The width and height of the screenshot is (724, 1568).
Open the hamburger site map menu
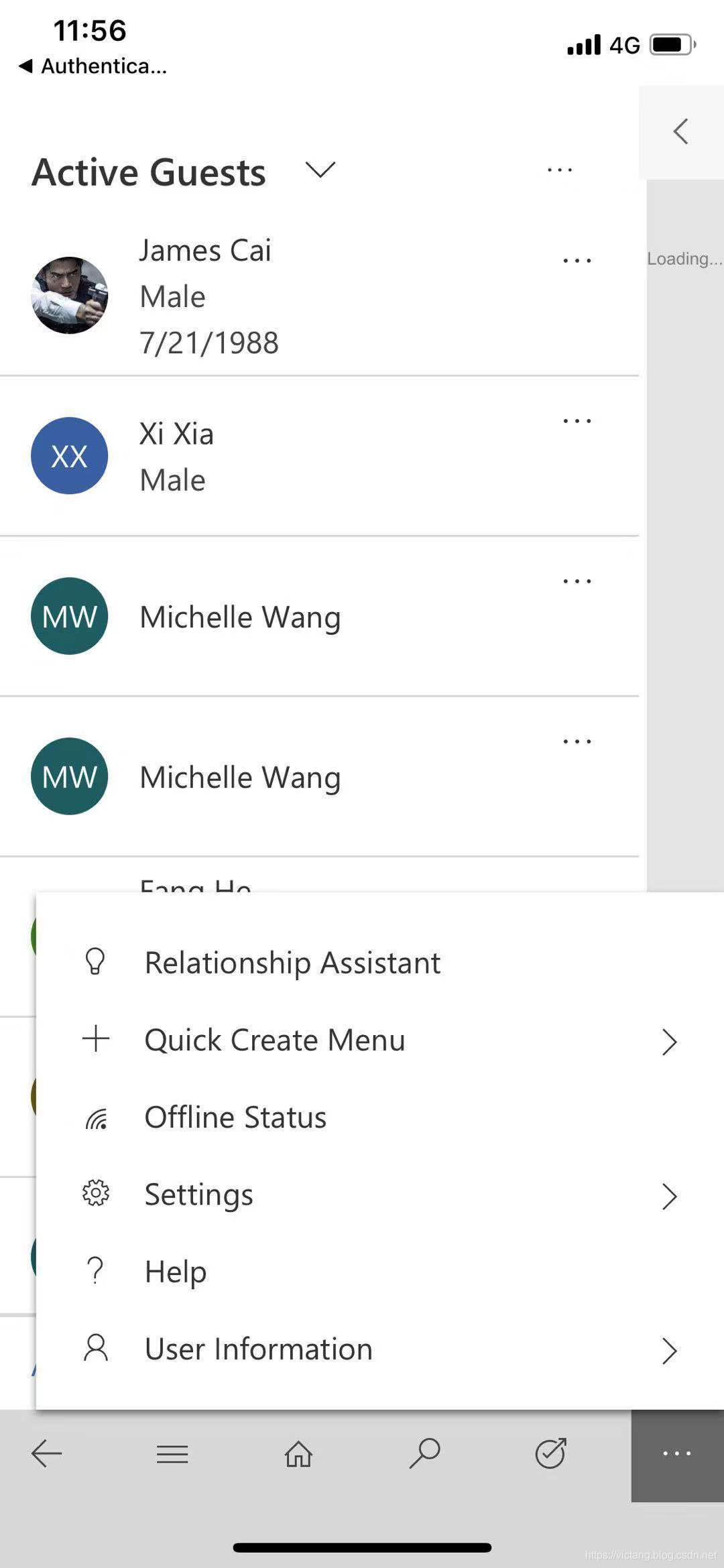(172, 1454)
